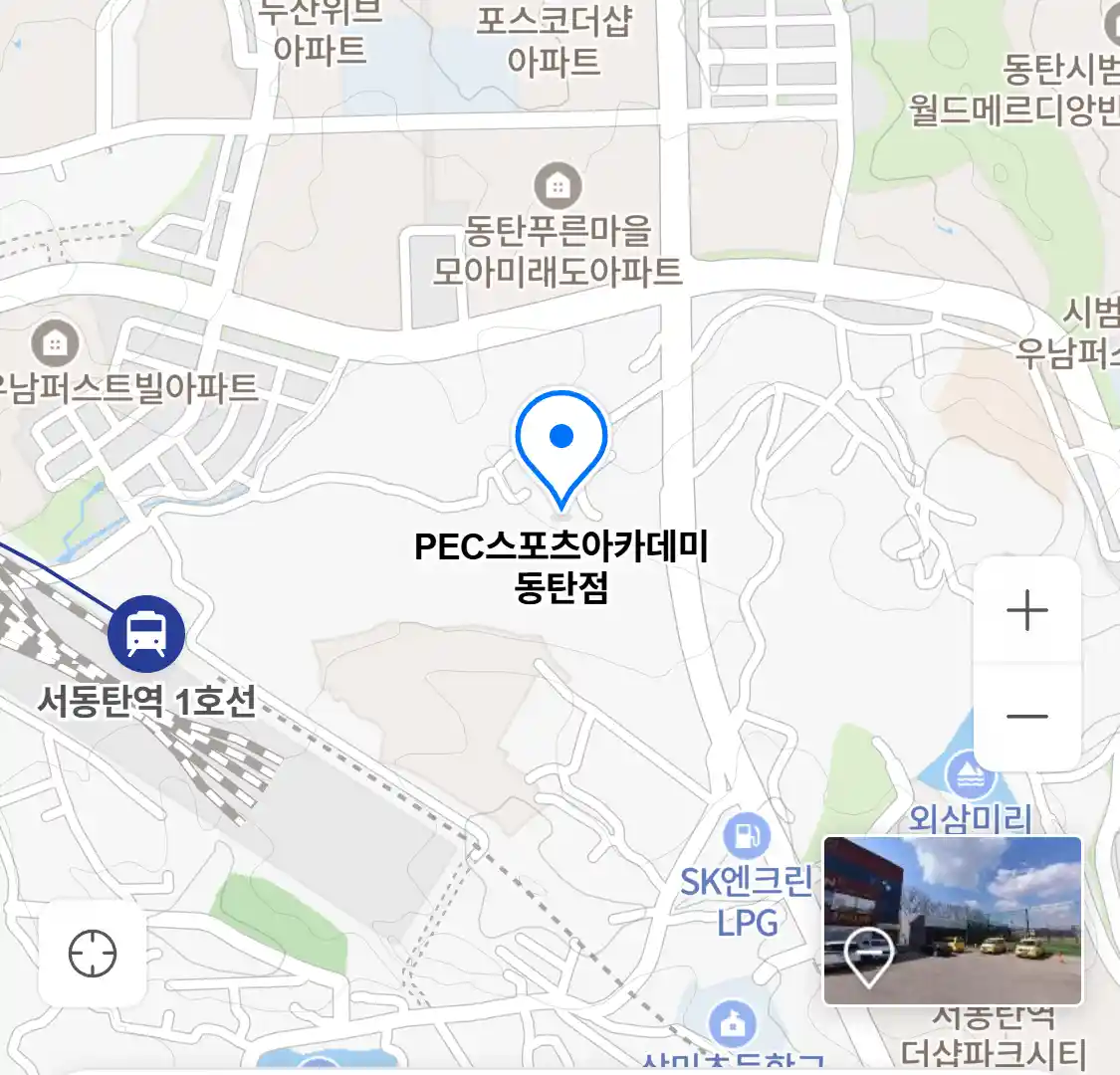Tap the 우남퍼스트빌아파트 apartment marker

click(55, 344)
